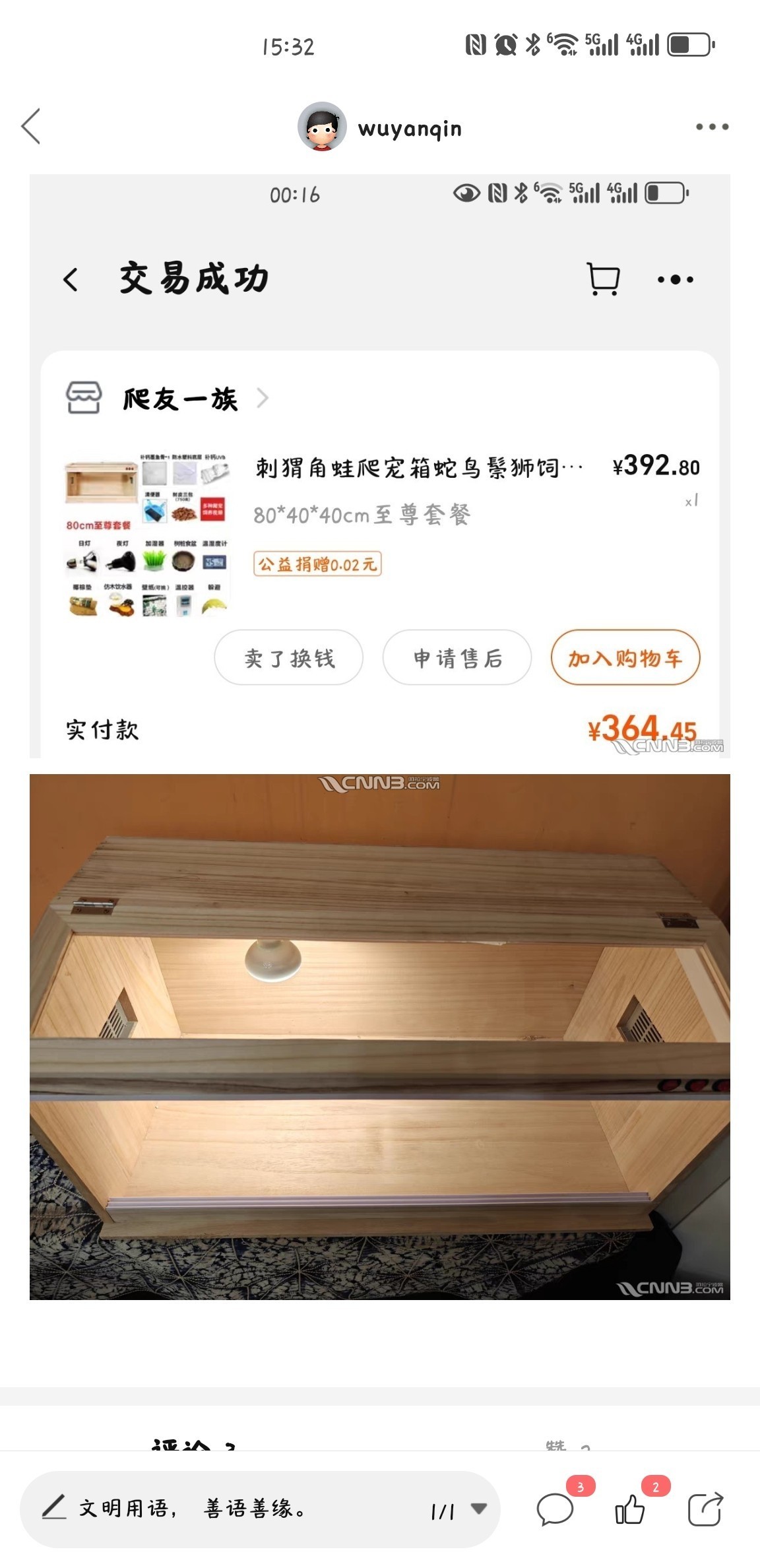This screenshot has height=1568, width=760.
Task: Share this post
Action: [705, 1509]
